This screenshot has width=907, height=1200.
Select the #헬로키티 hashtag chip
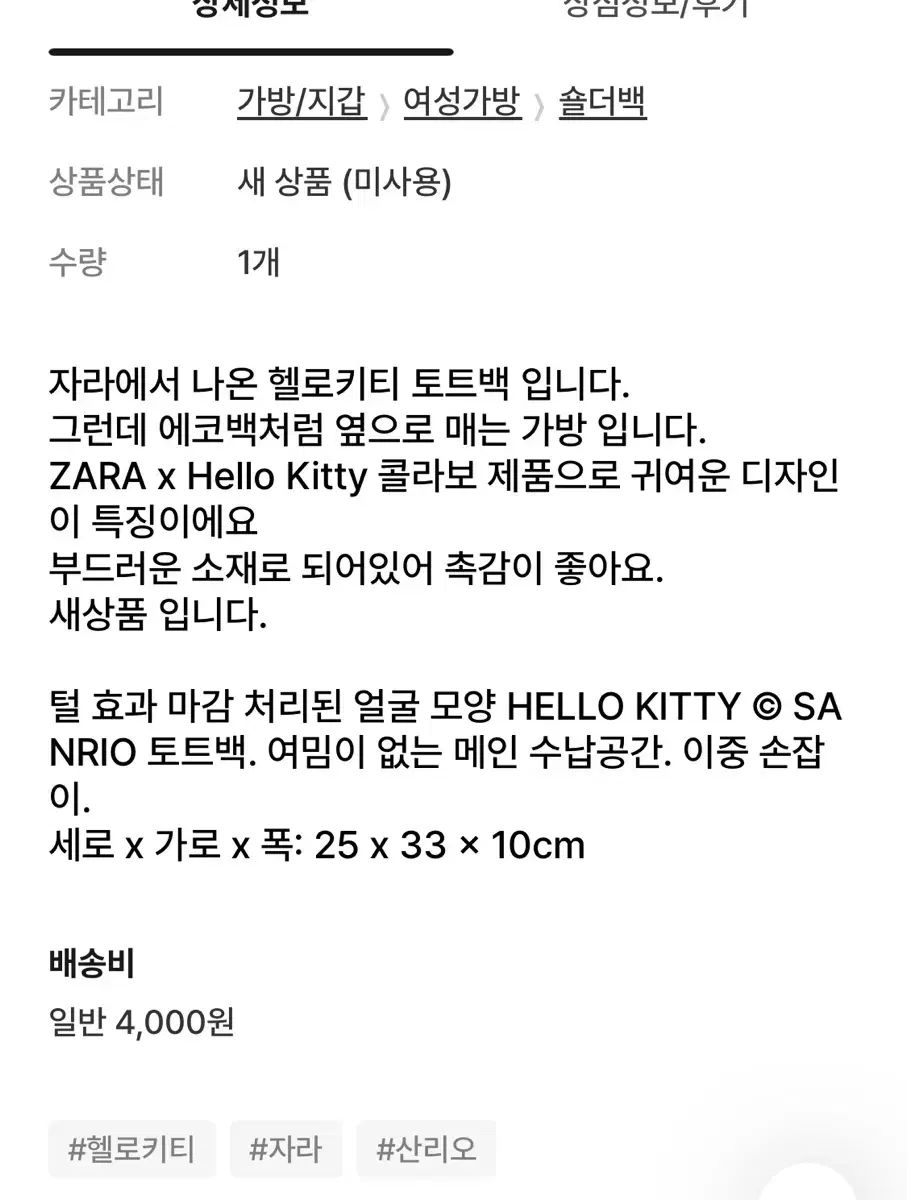132,1149
